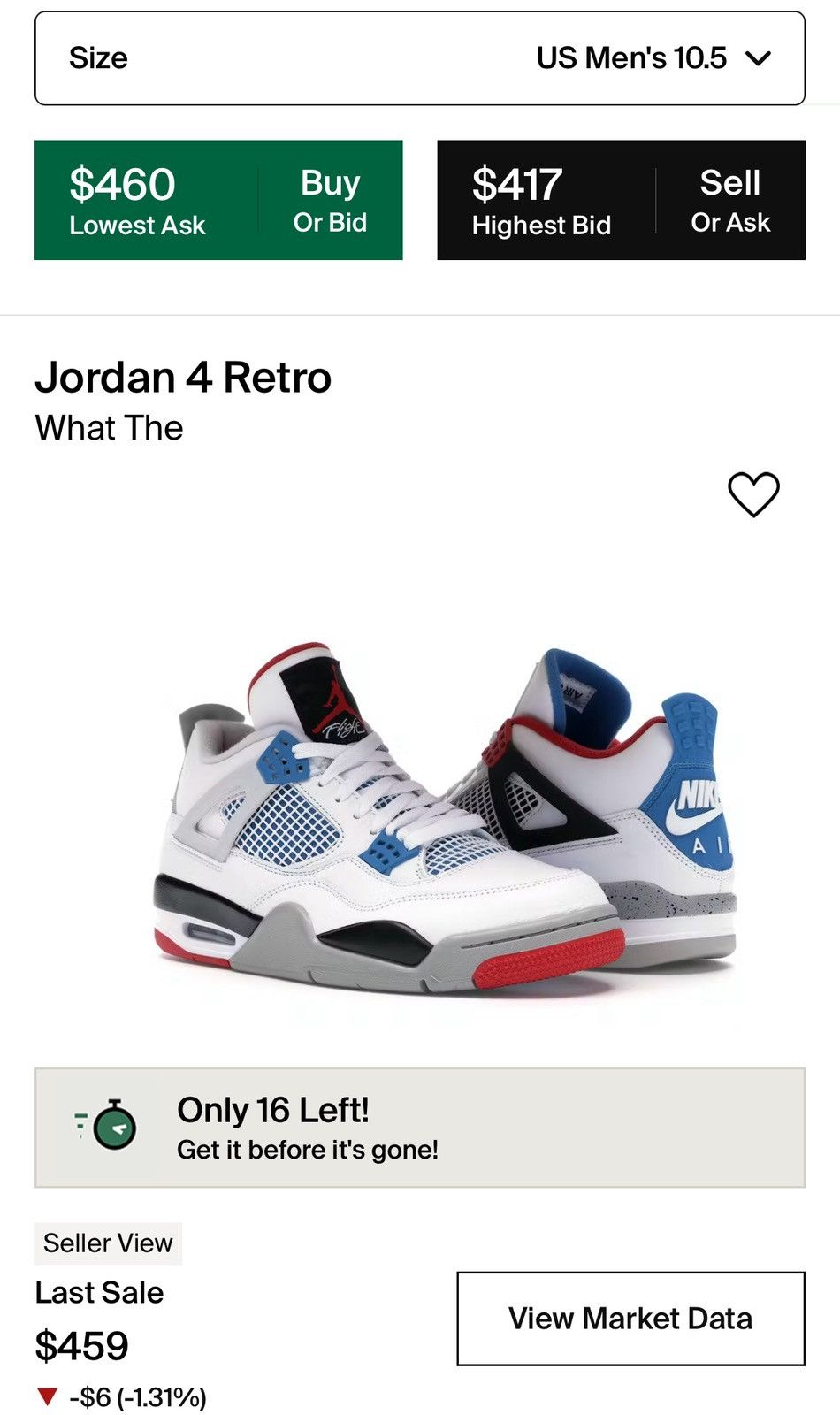Click the sneaker product photo
Screen dimensions: 840x1415
pos(420,814)
